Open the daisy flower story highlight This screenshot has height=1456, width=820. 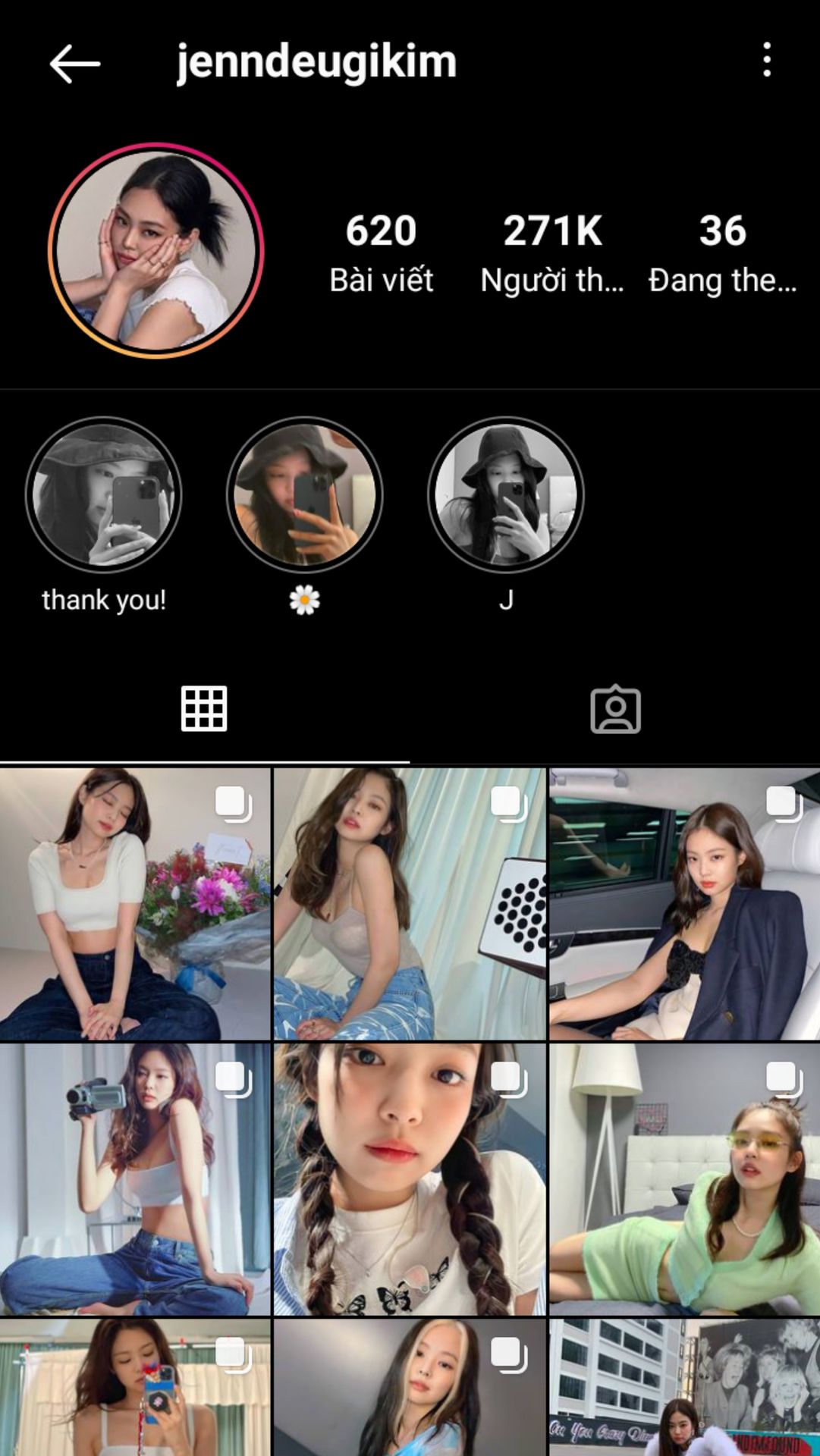point(304,494)
